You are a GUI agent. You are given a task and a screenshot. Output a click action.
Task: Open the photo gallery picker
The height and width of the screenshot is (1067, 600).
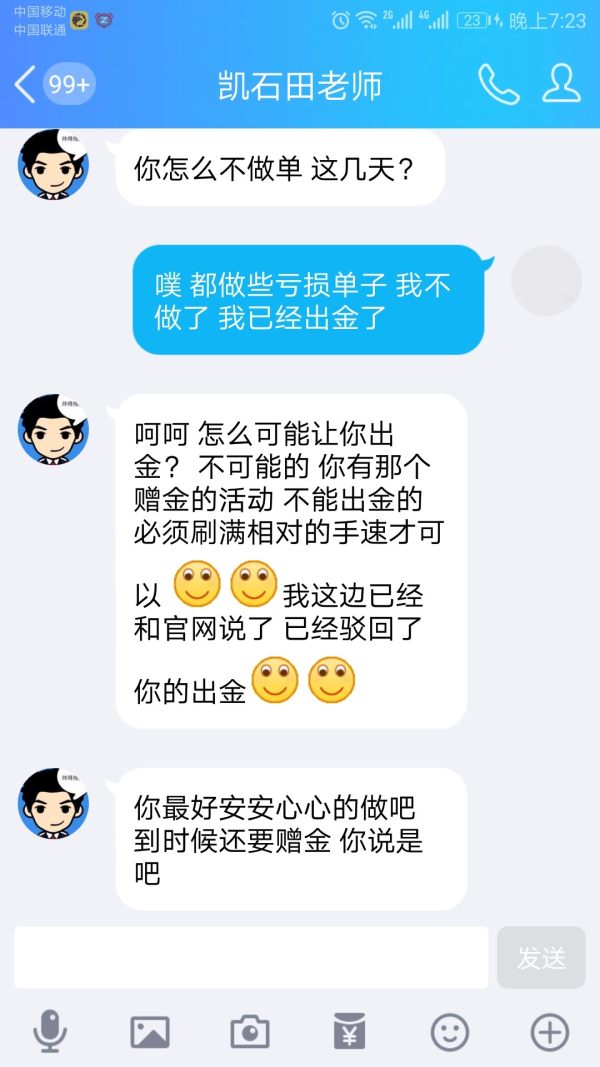pos(150,1031)
